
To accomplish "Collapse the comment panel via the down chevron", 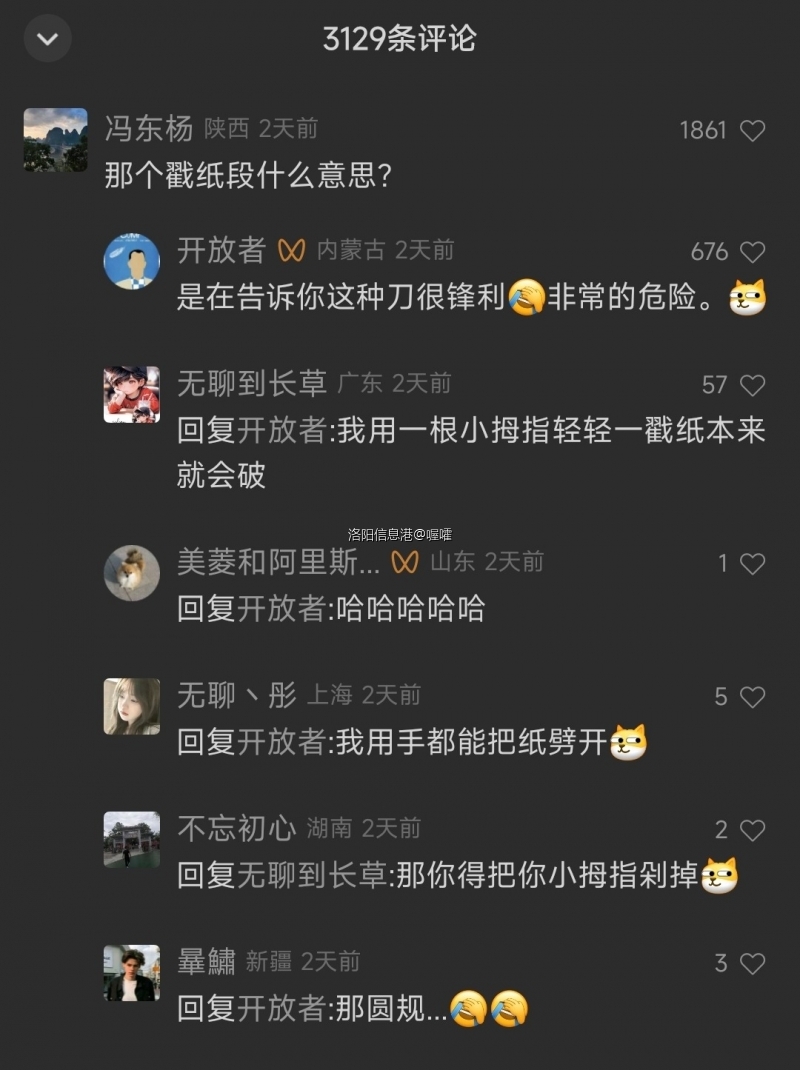I will click(x=47, y=39).
